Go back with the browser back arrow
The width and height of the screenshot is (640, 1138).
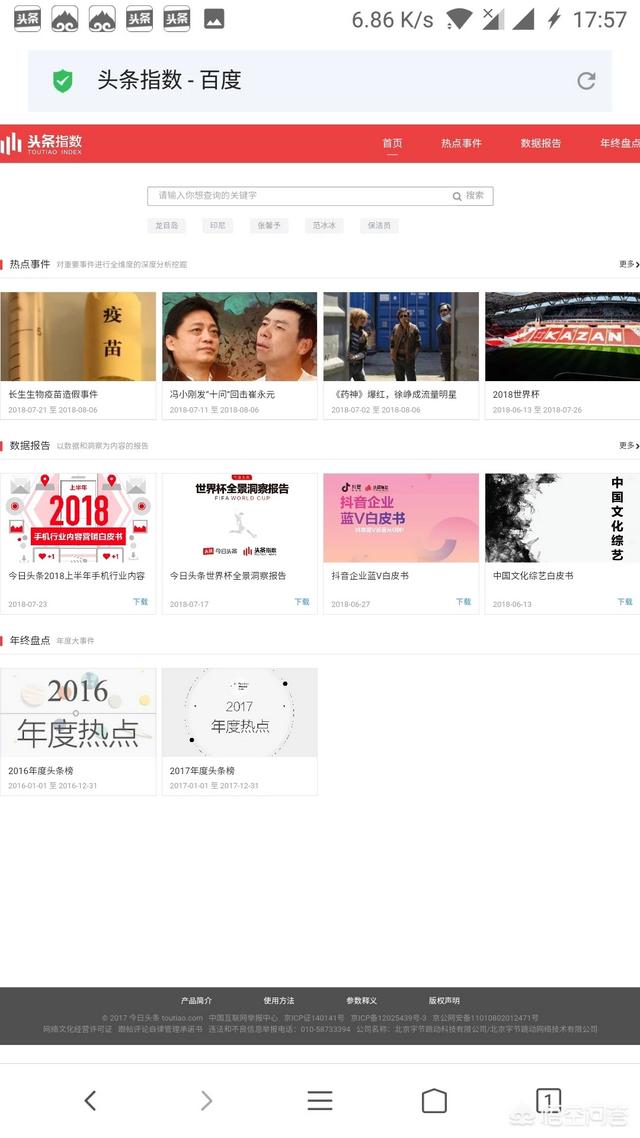[90, 1101]
